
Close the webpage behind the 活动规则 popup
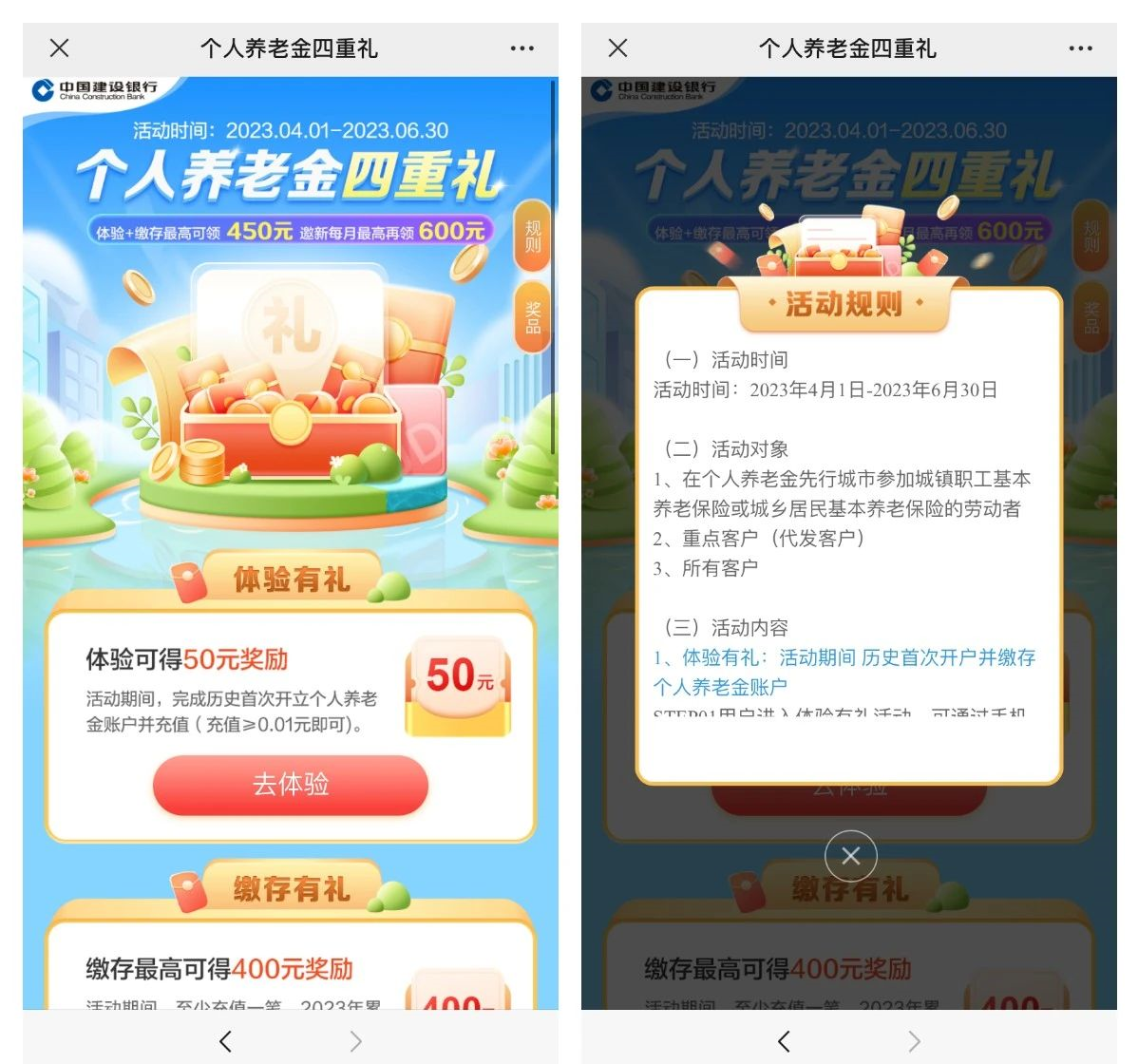[x=617, y=48]
